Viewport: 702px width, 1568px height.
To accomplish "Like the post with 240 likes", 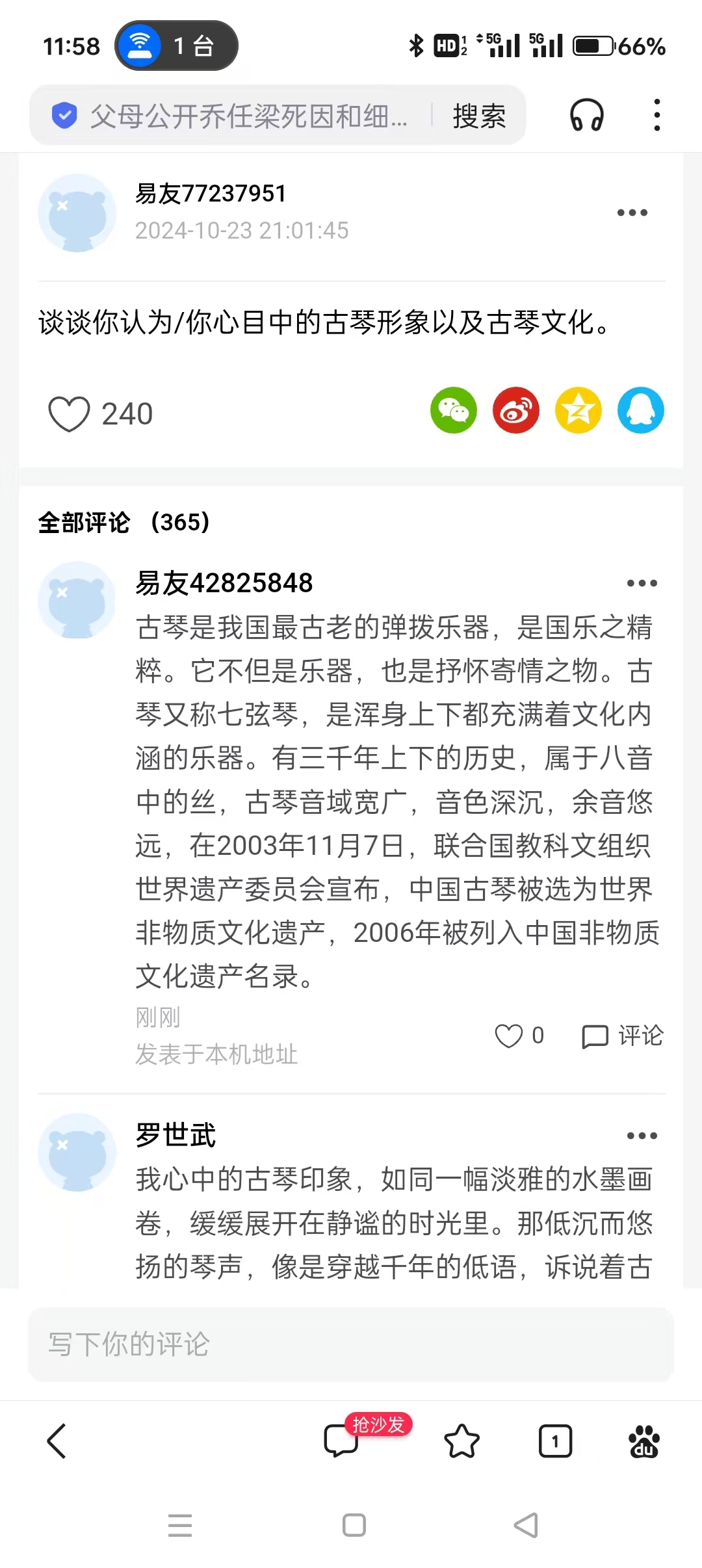I will tap(69, 414).
